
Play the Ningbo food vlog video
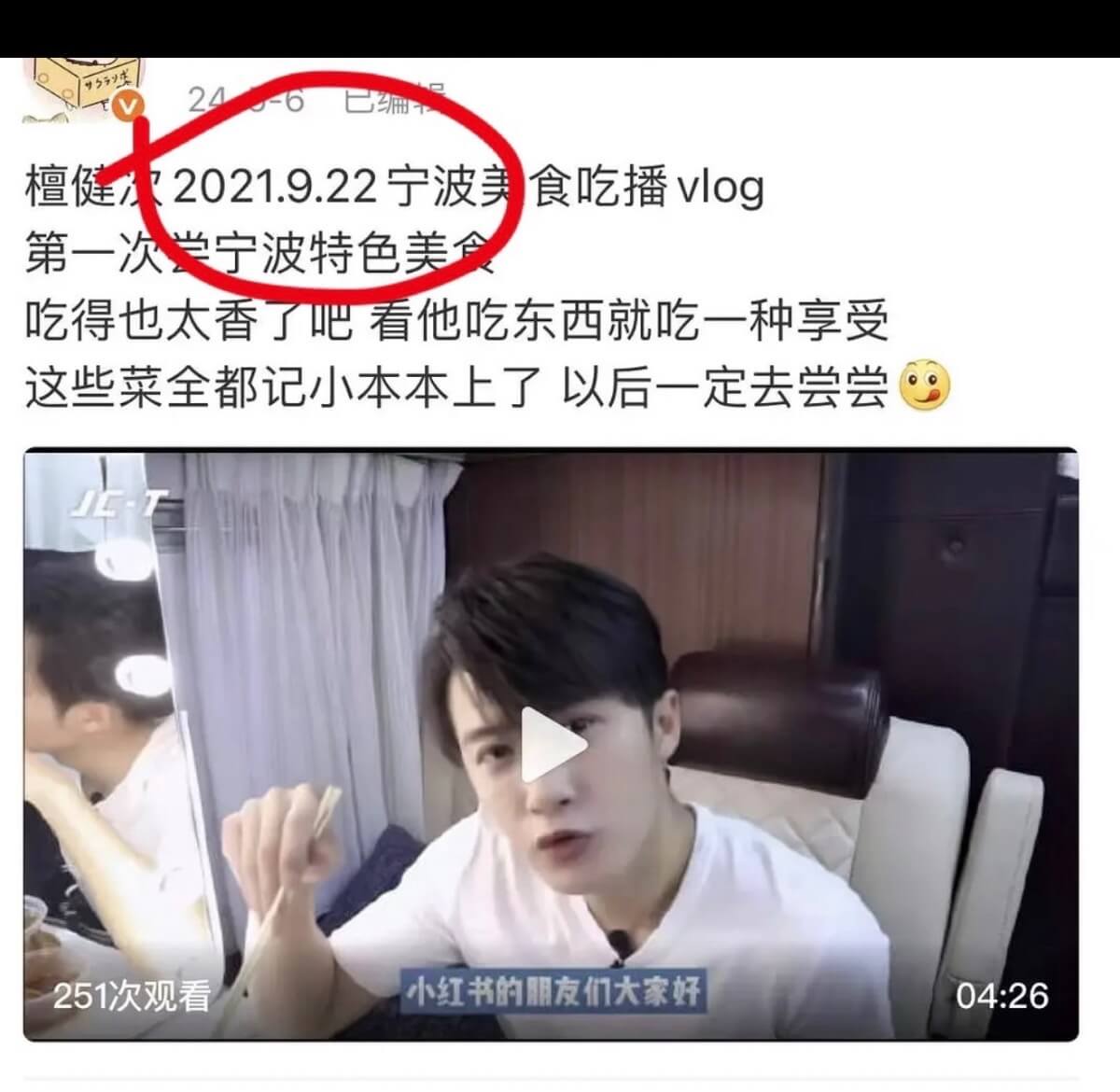(553, 744)
